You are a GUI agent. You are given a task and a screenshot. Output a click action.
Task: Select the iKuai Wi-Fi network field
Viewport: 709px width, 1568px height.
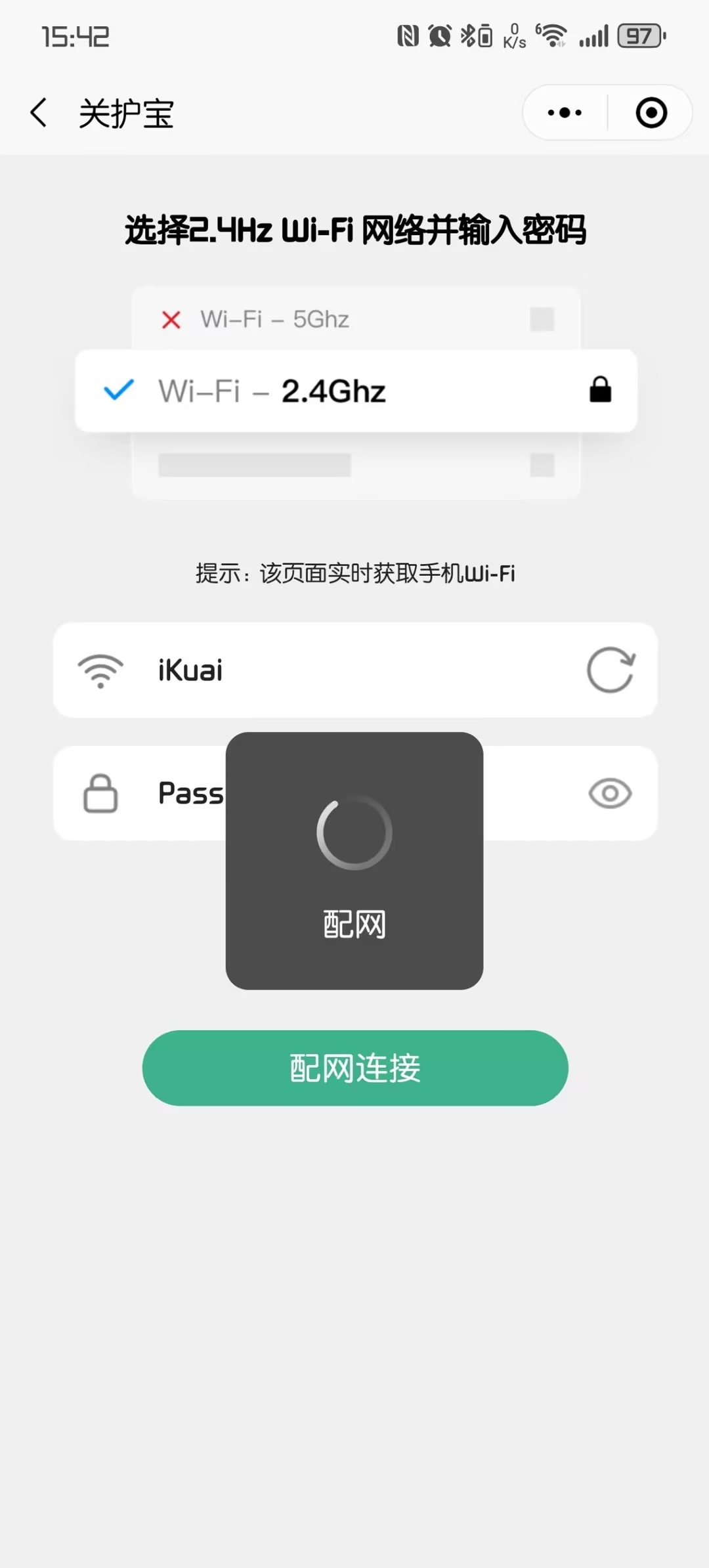(x=355, y=670)
